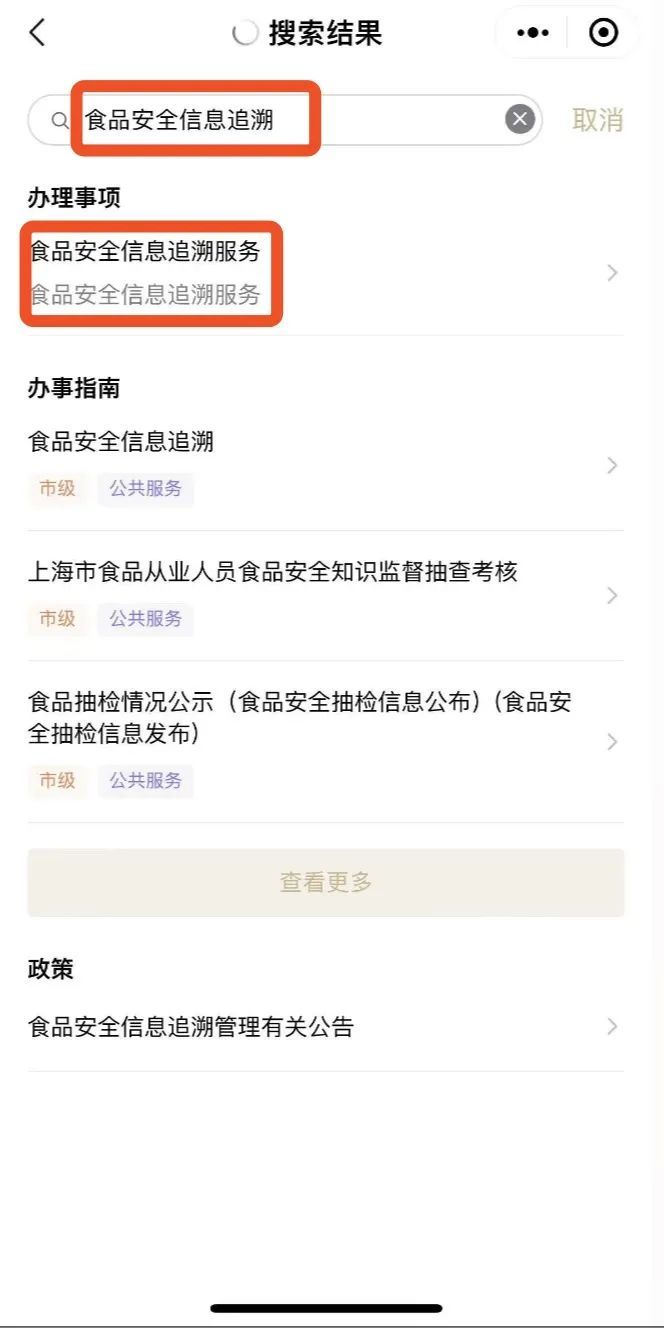Open the policy 食品安全信息追溯管理有关公告
664x1328 pixels.
[320, 1027]
